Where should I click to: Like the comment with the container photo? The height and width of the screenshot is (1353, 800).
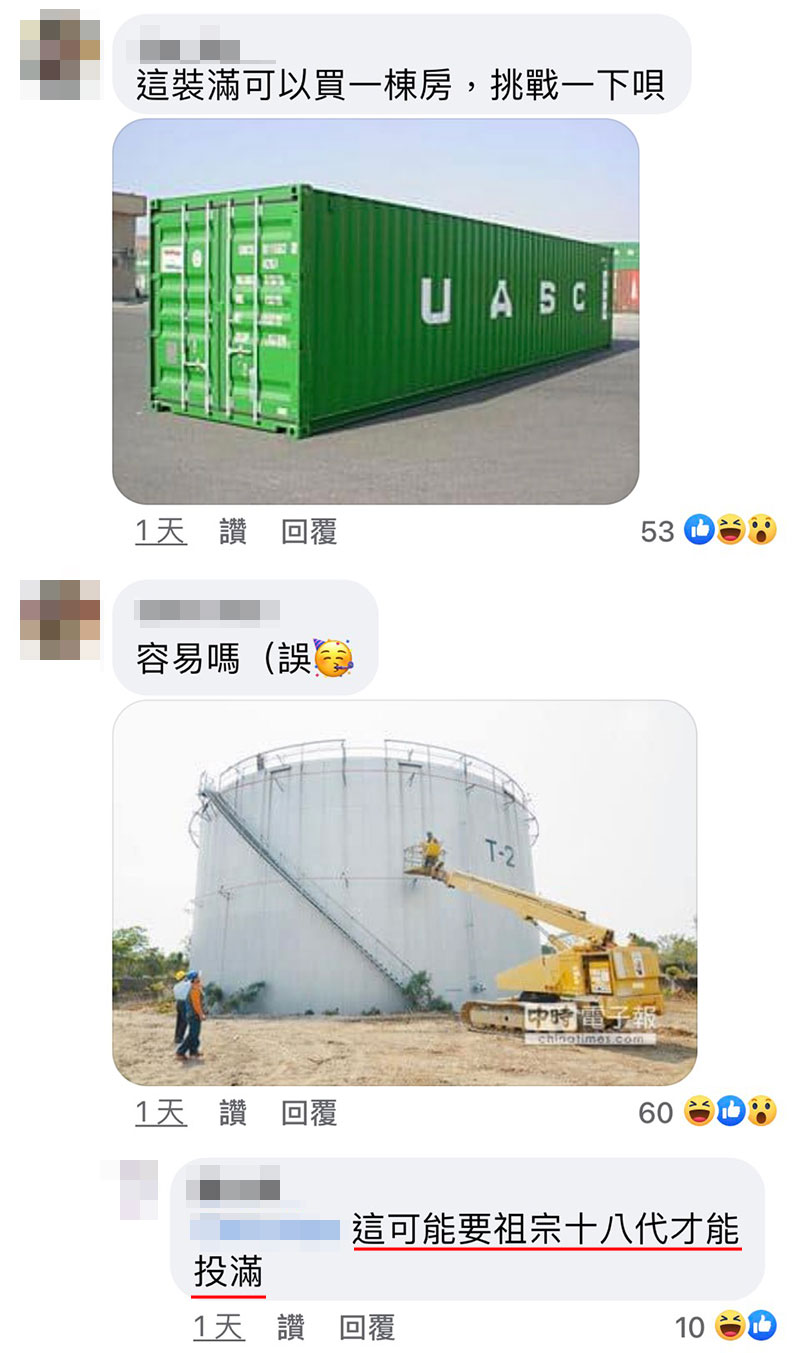[x=233, y=531]
